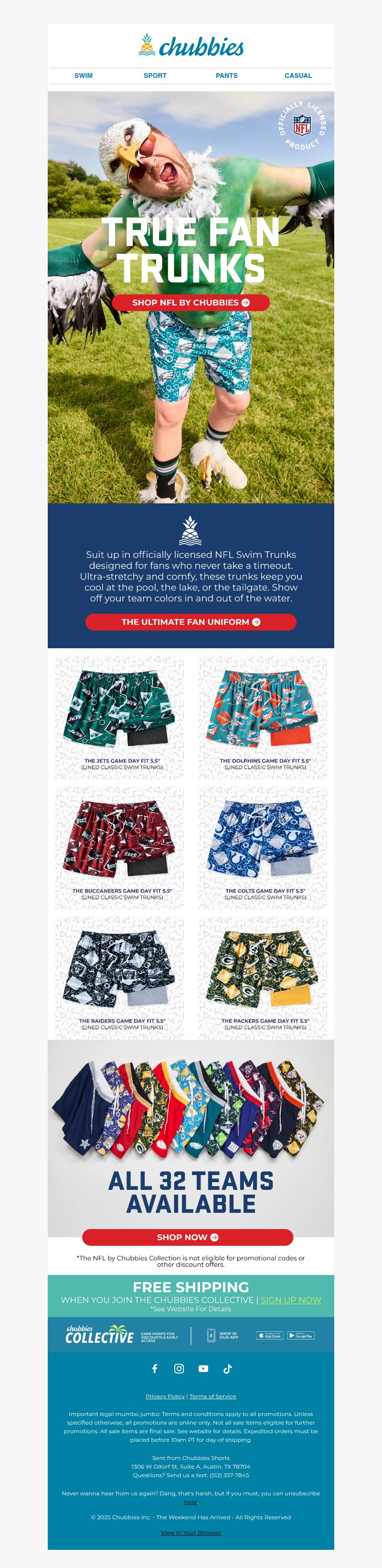Tap Shop NFL by Chubbies button

pyautogui.click(x=191, y=303)
